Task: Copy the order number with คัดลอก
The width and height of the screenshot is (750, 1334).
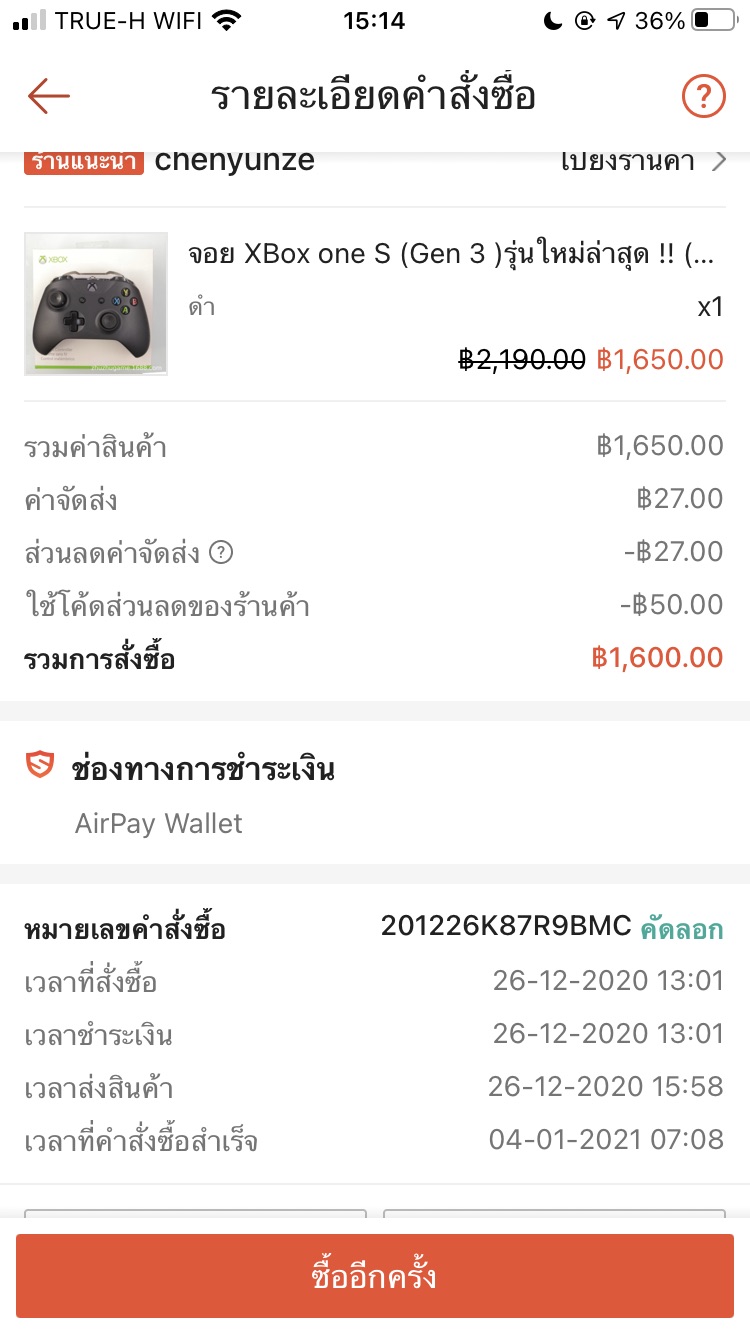Action: (681, 929)
